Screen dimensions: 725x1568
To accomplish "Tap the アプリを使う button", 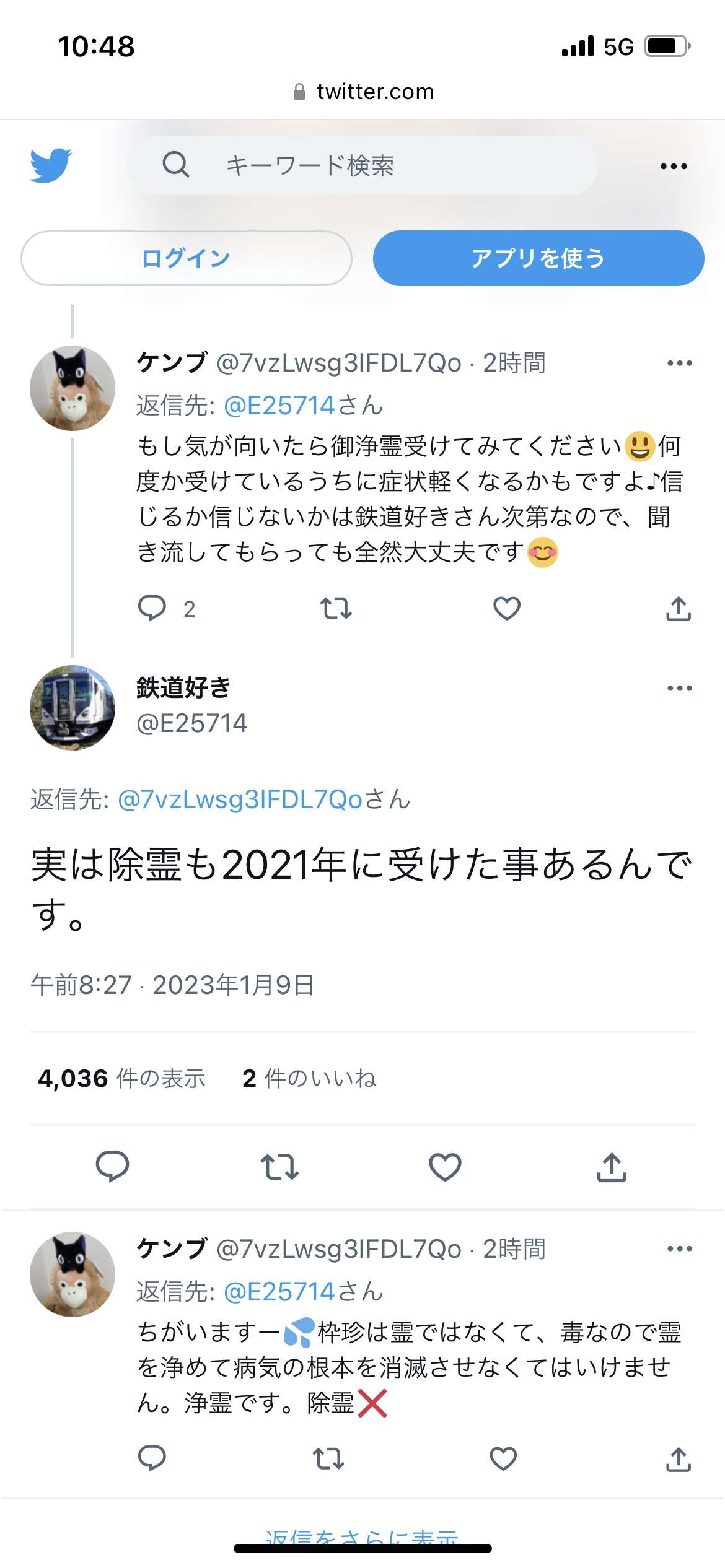I will pyautogui.click(x=538, y=258).
